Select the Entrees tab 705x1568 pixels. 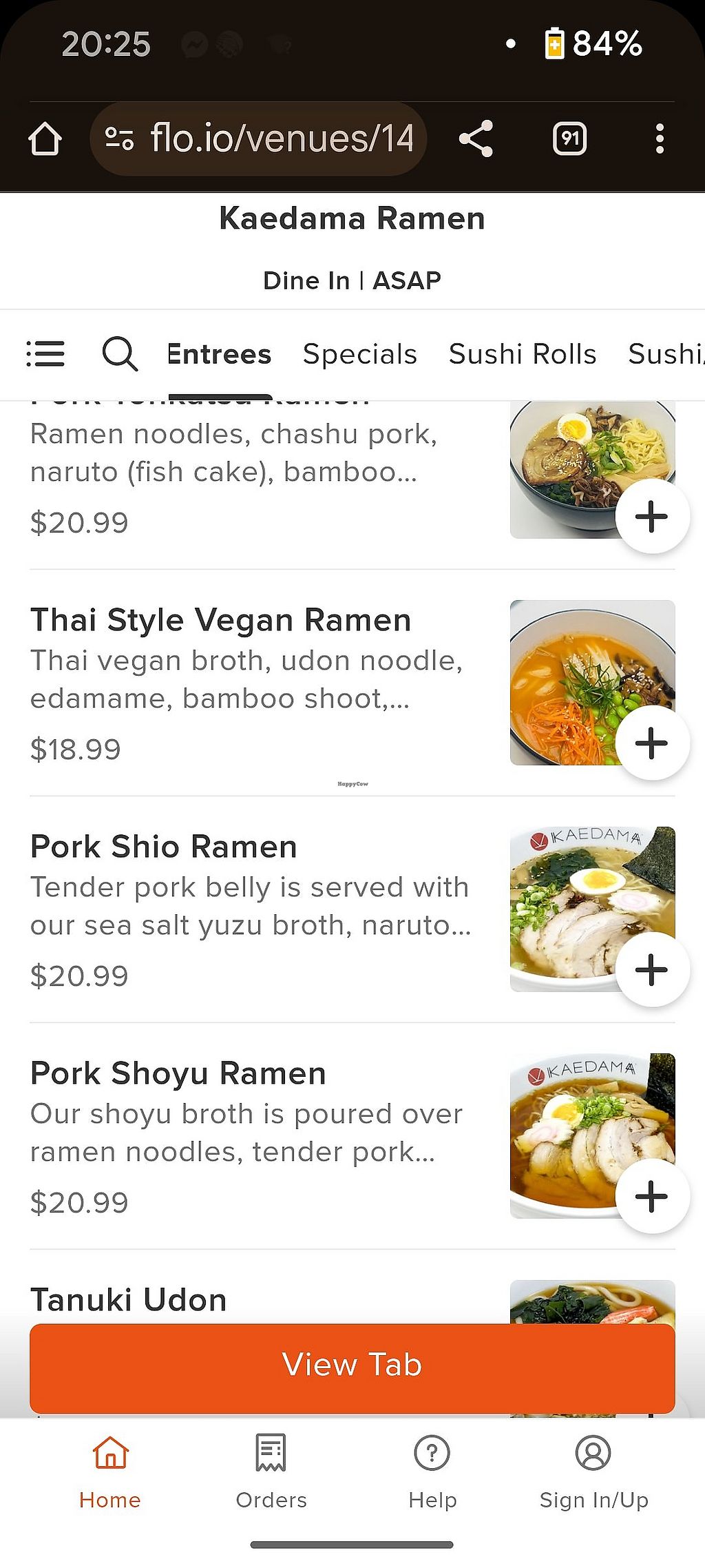(219, 354)
